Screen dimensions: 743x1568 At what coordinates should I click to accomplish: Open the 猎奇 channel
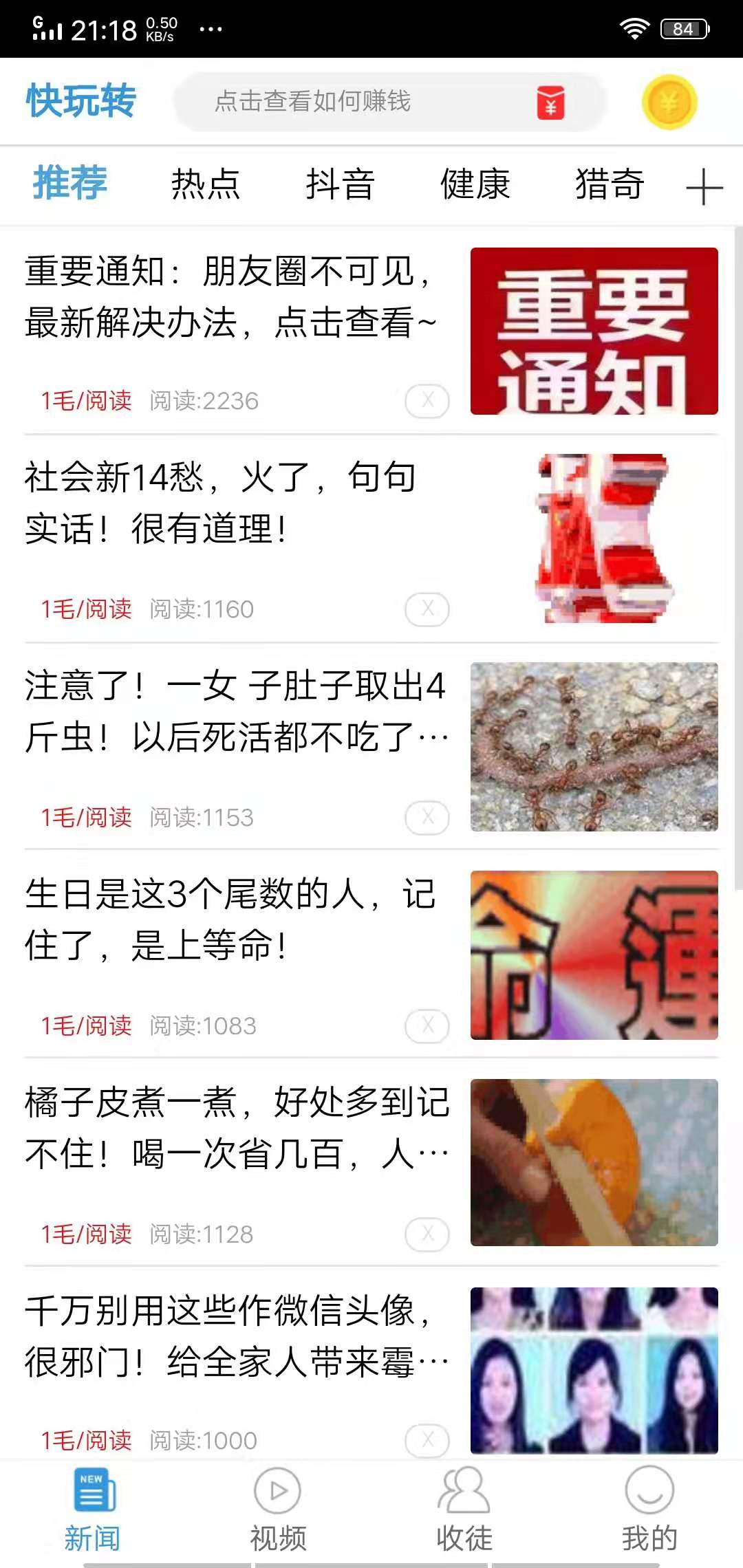[x=610, y=186]
